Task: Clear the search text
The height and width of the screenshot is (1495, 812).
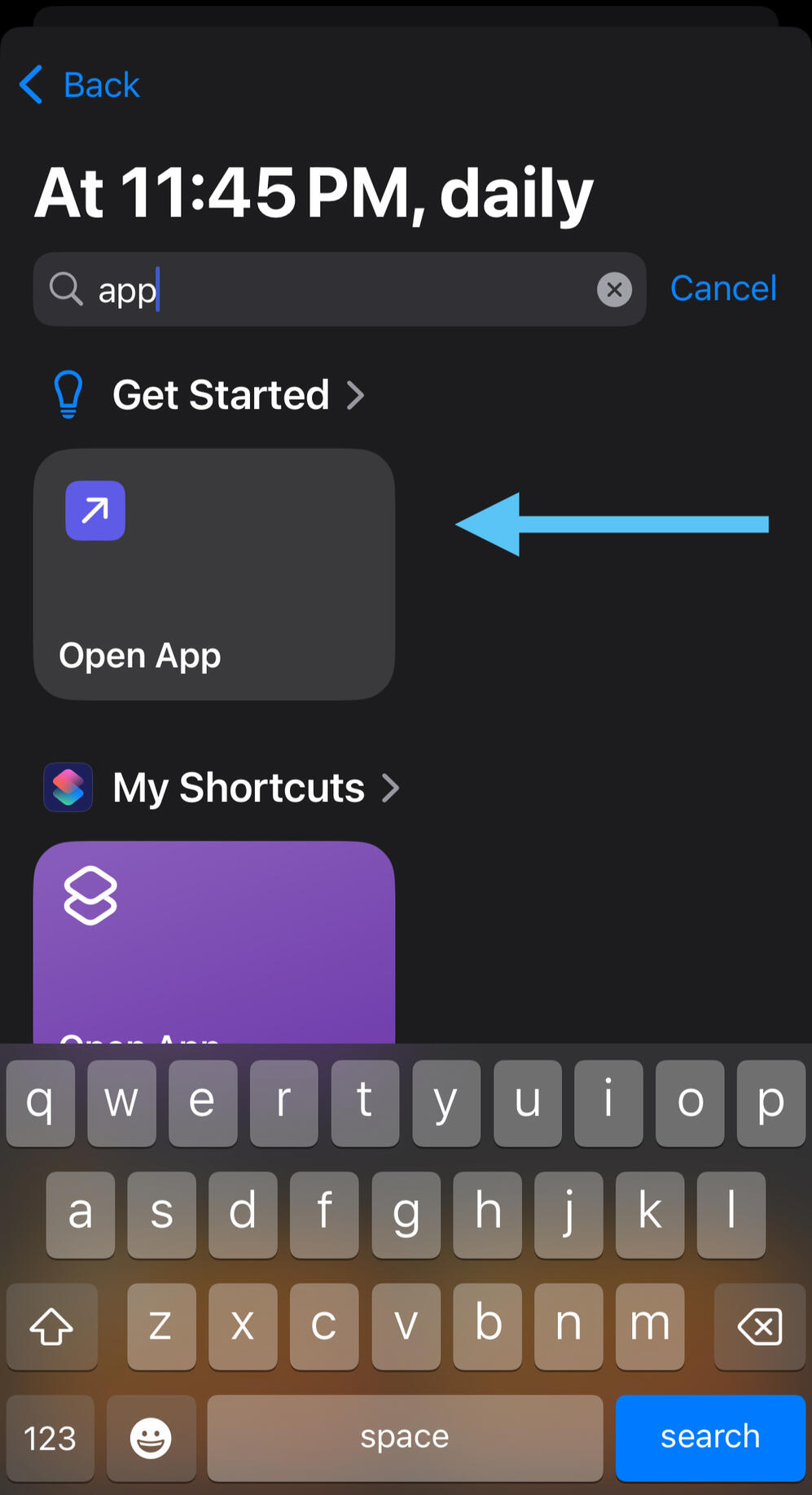Action: pyautogui.click(x=614, y=289)
